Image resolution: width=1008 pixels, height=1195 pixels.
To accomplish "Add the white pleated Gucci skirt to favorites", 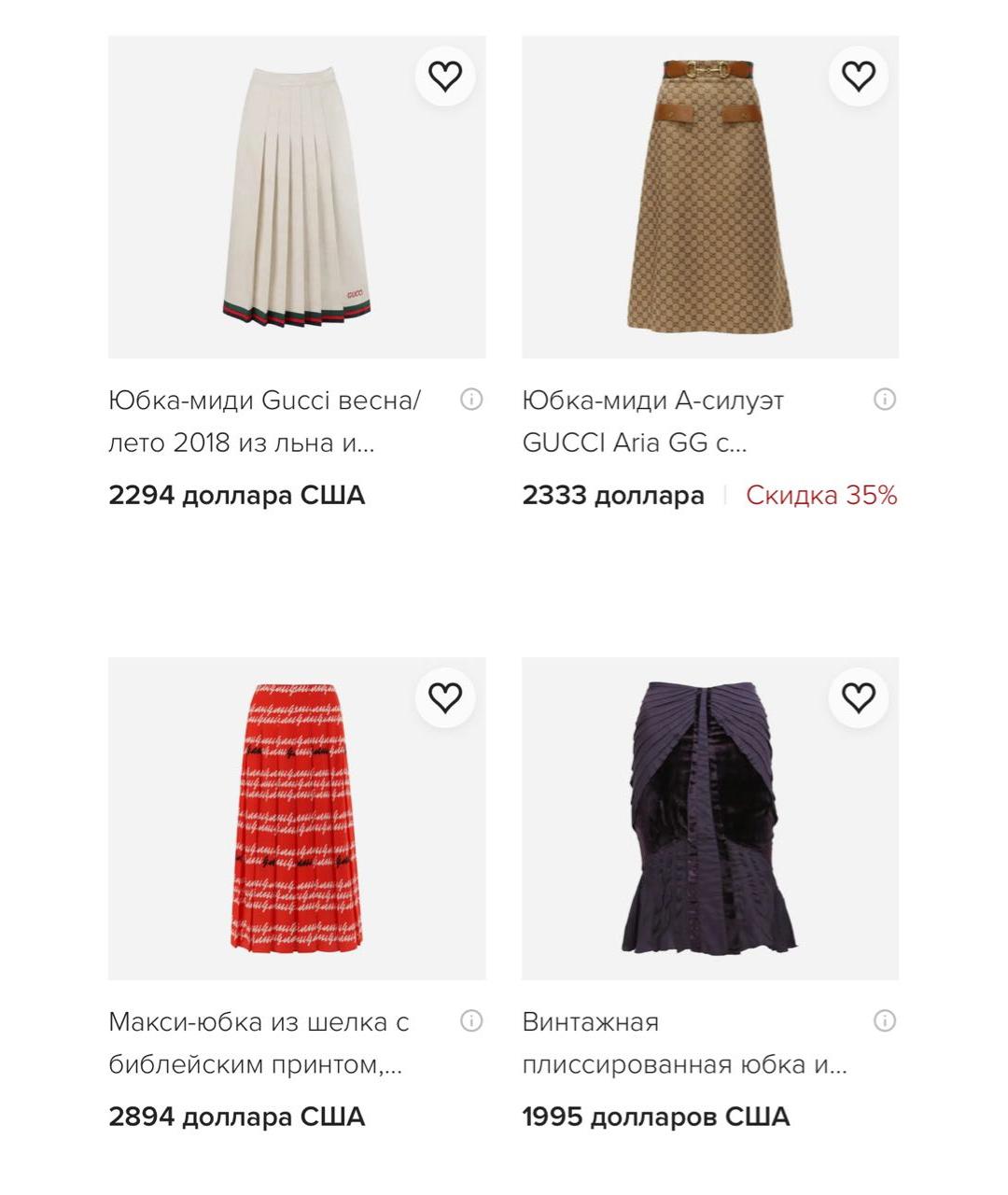I will (445, 76).
